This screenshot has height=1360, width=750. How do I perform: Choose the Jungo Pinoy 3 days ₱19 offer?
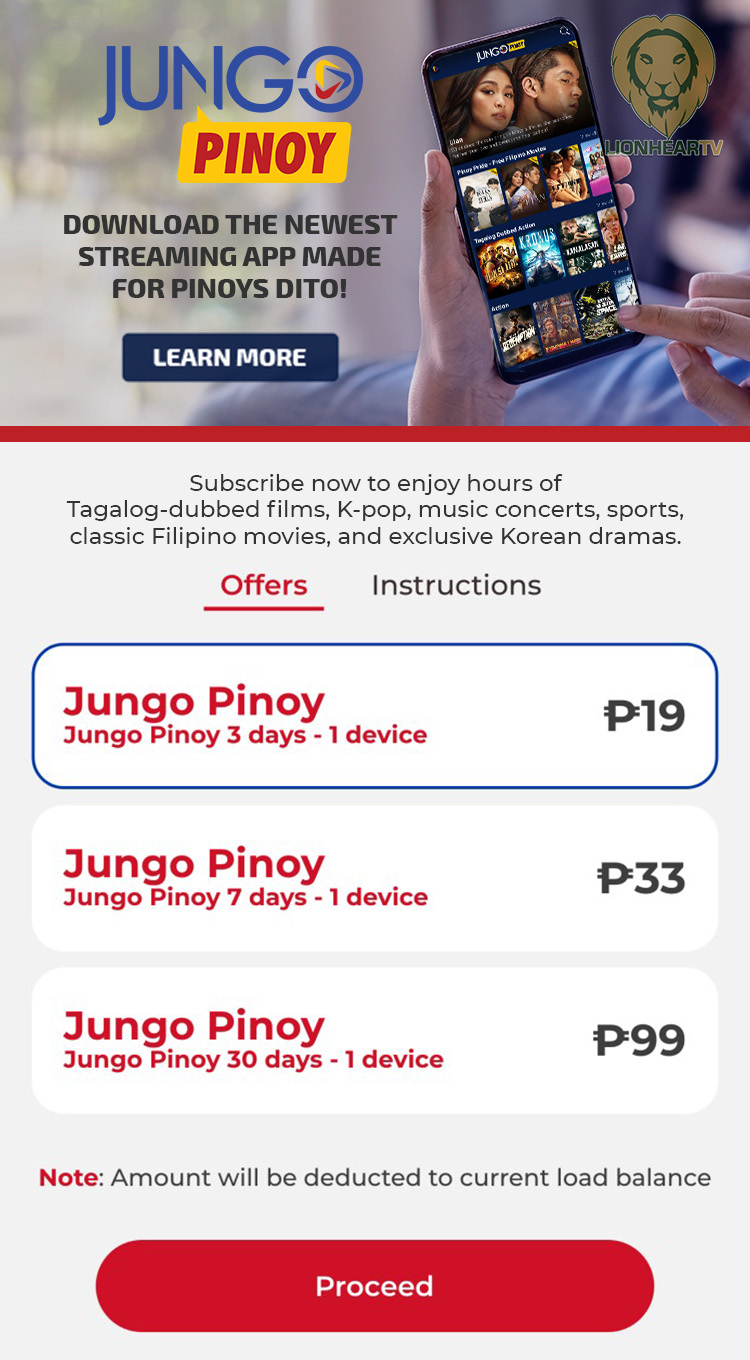click(374, 716)
